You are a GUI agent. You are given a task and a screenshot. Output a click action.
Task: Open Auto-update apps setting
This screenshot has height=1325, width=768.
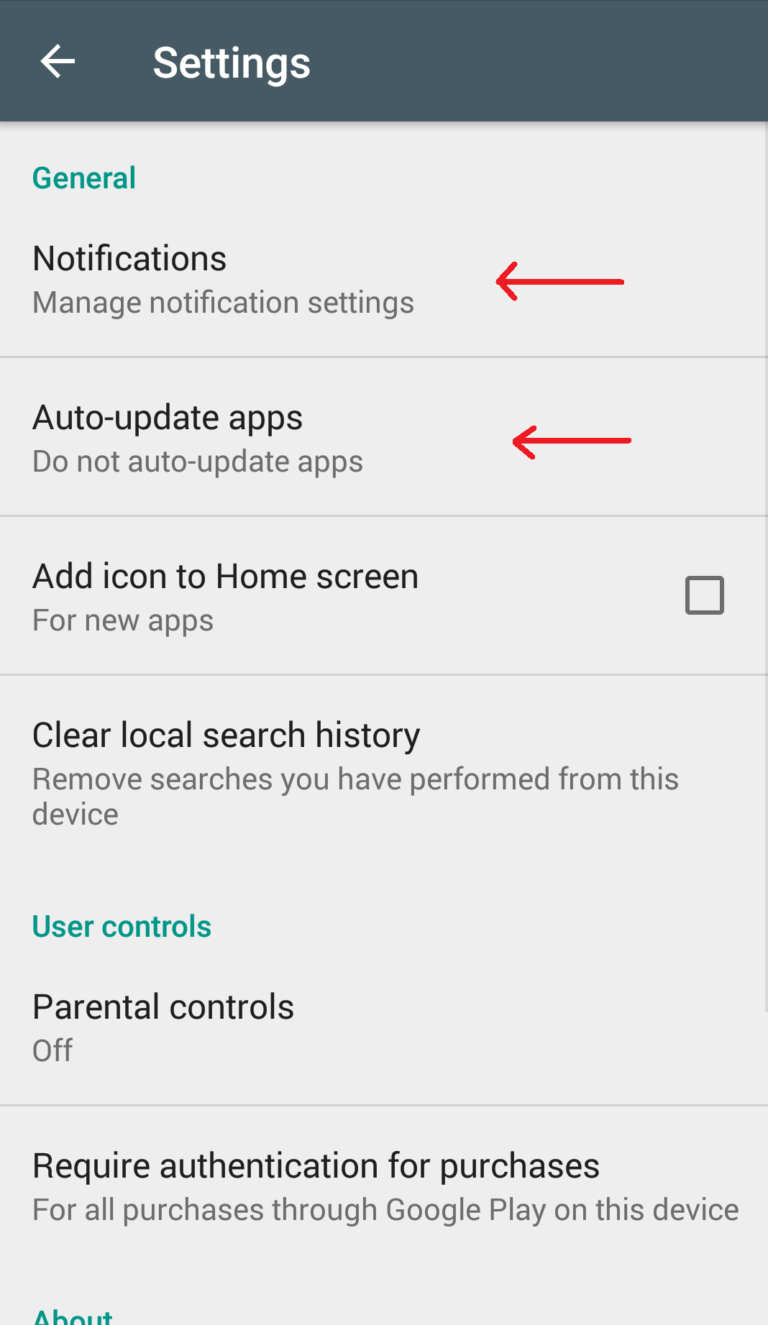[x=384, y=437]
